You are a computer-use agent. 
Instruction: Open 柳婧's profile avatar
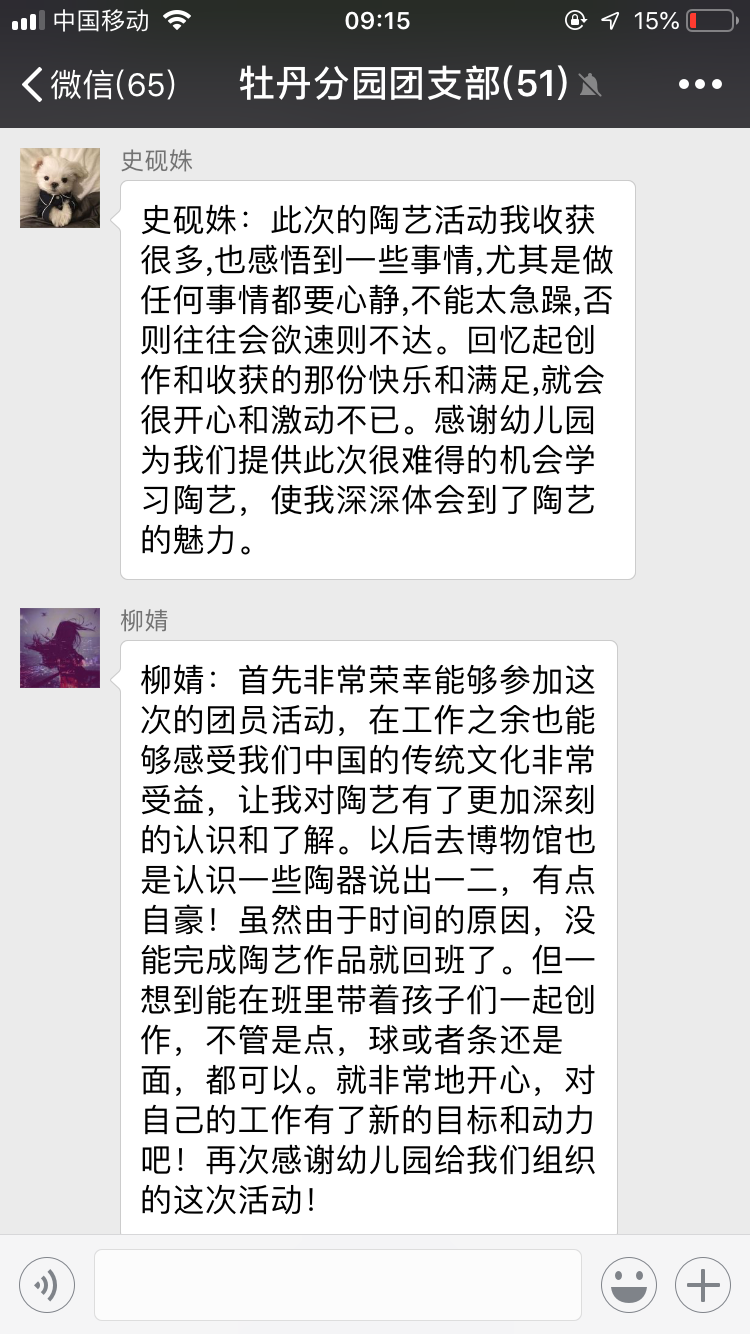60,648
